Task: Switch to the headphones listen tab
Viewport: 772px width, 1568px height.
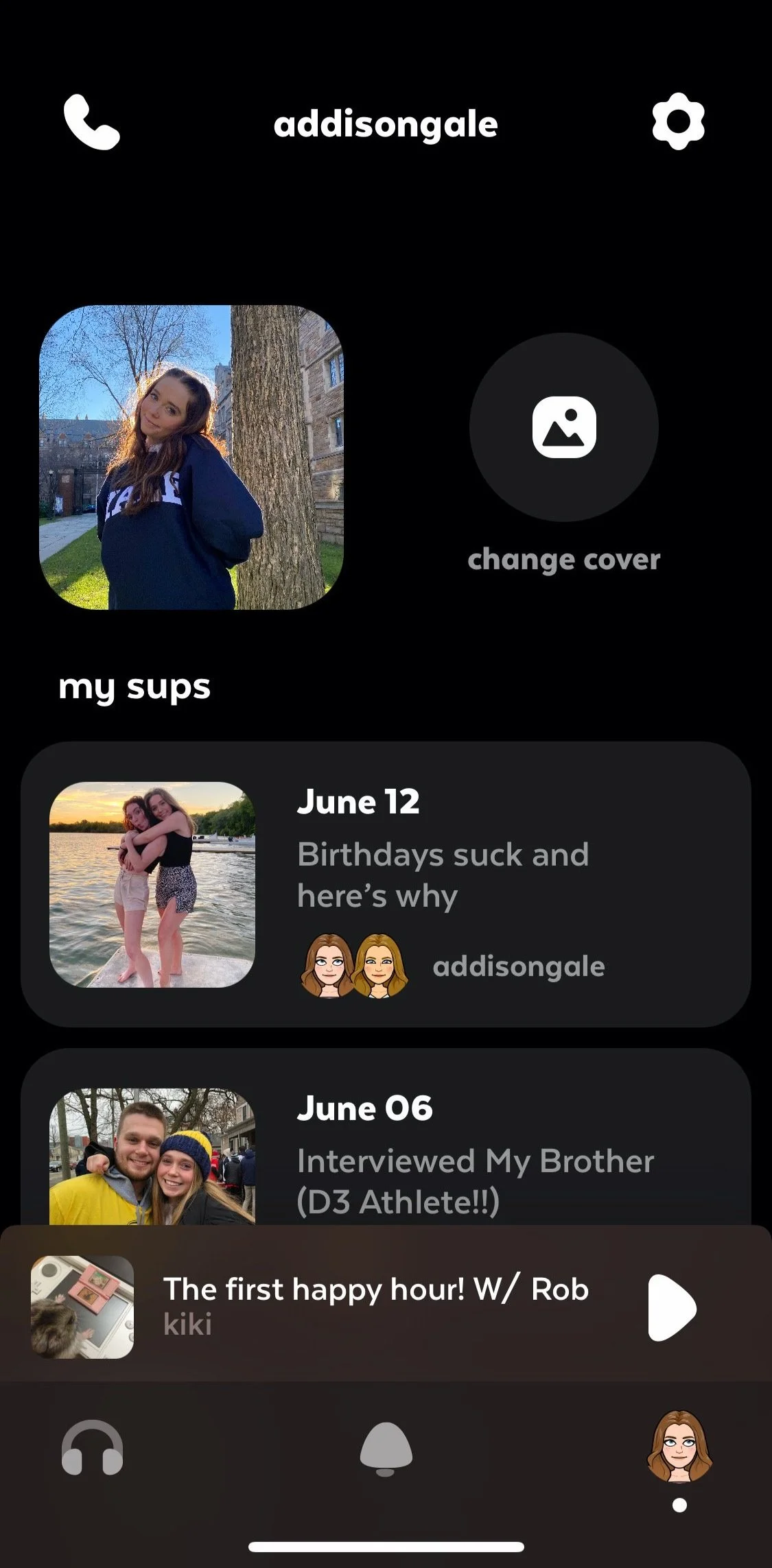Action: tap(93, 1448)
